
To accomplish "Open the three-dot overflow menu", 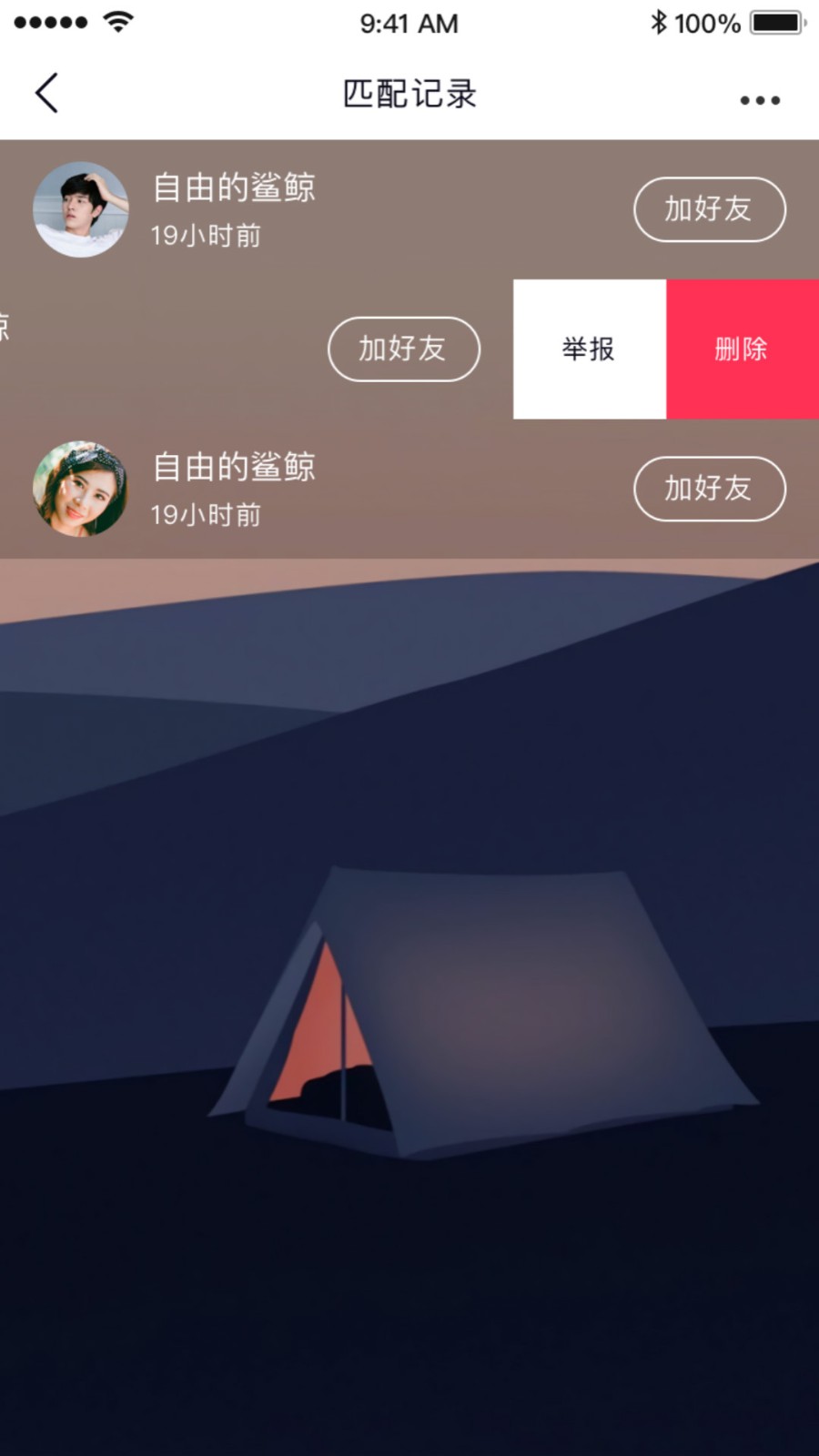I will pos(759,100).
